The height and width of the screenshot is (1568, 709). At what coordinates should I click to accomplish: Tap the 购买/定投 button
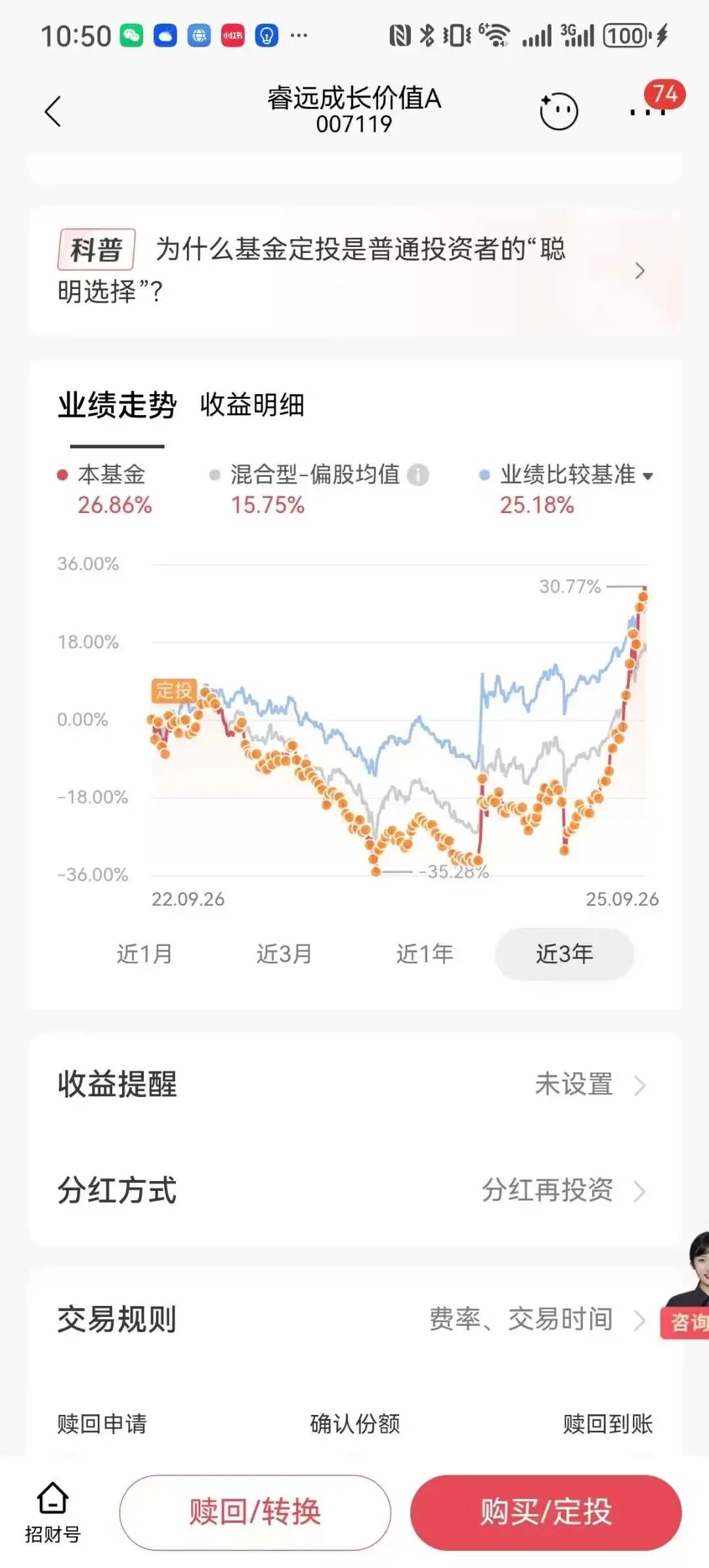click(546, 1513)
